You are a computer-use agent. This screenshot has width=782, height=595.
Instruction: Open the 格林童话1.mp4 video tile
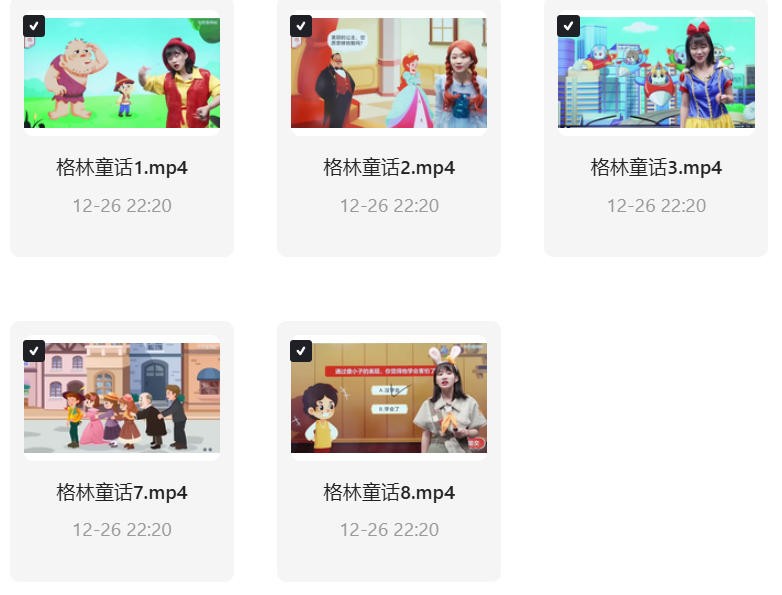tap(122, 75)
